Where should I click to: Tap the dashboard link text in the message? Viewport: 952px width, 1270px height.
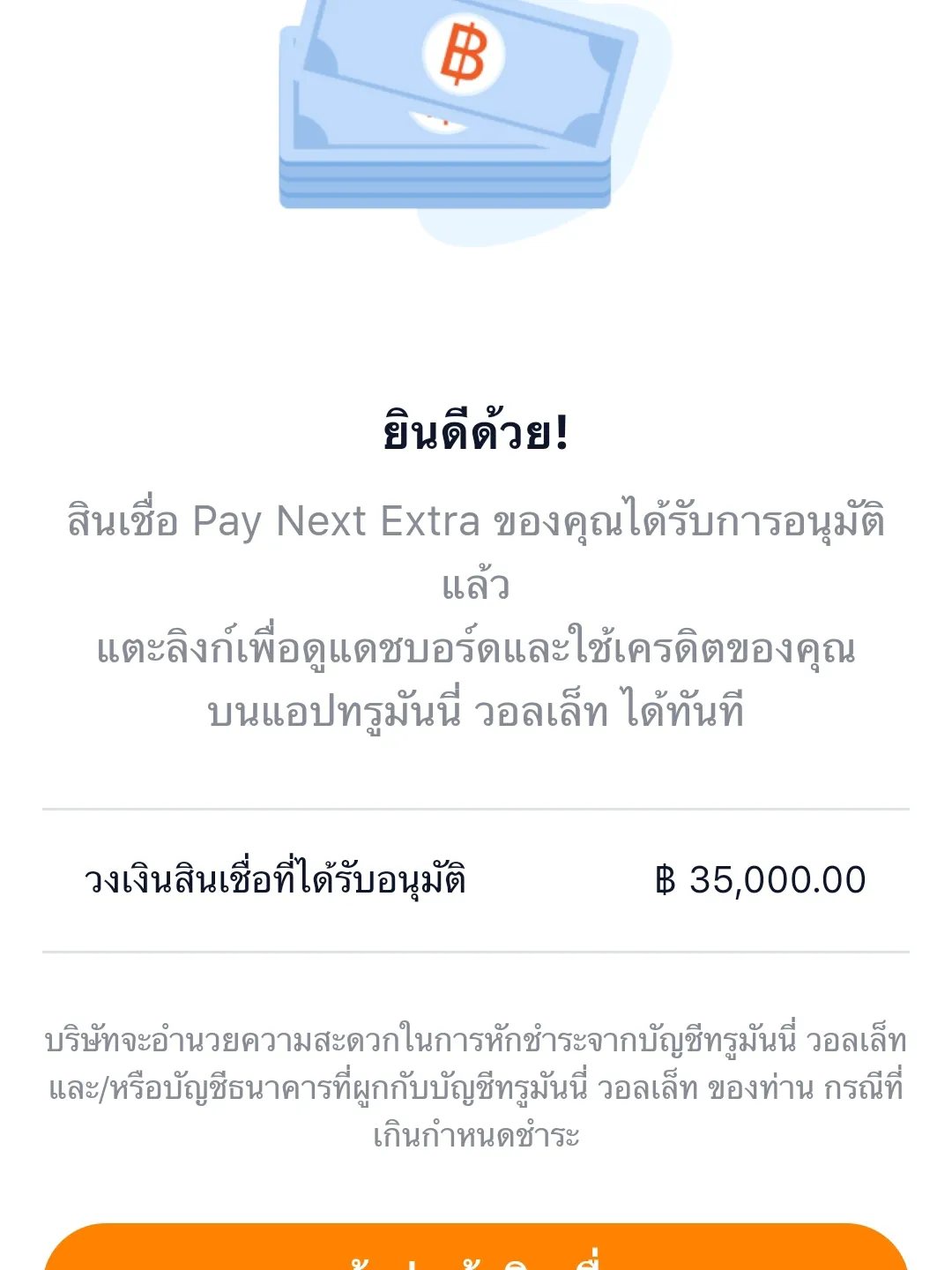(476, 651)
